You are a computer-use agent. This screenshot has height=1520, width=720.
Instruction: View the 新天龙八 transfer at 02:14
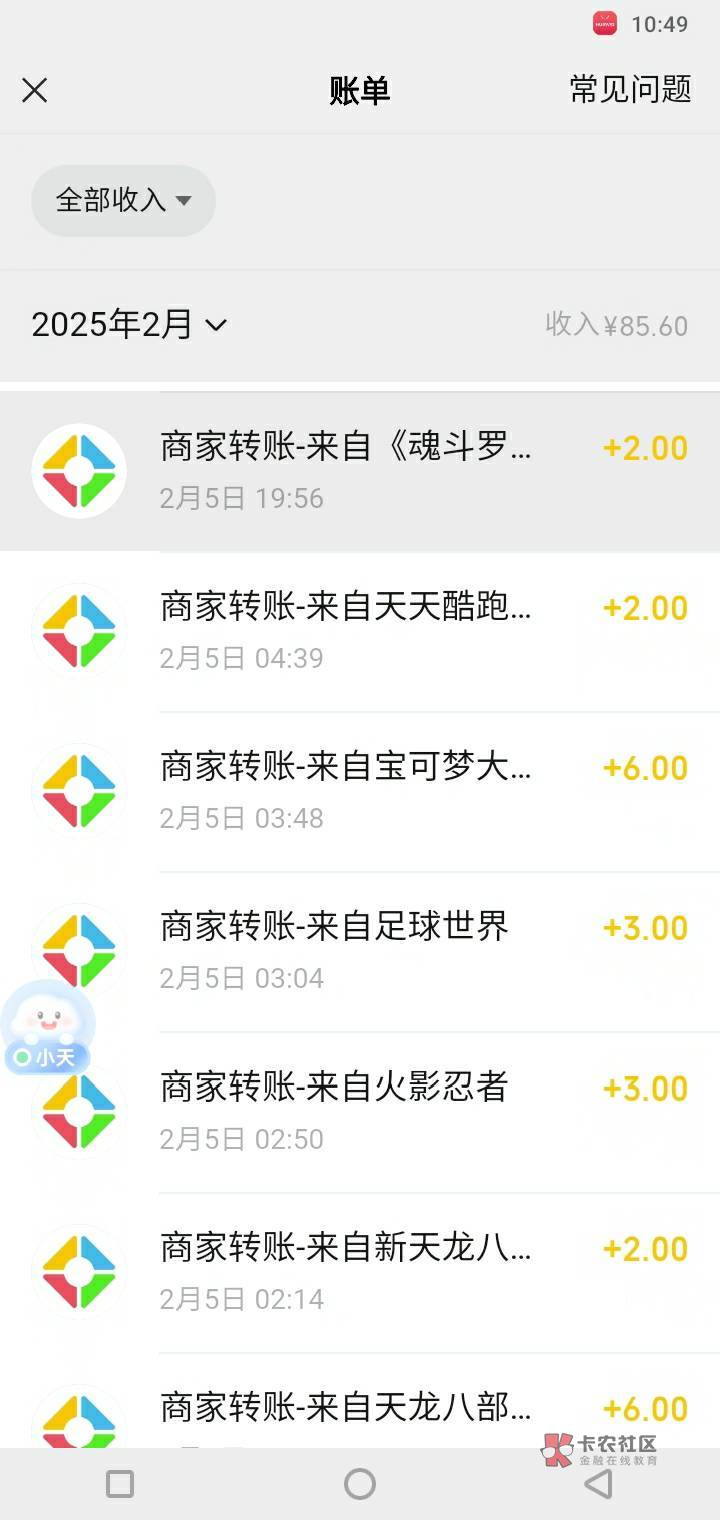point(360,1271)
